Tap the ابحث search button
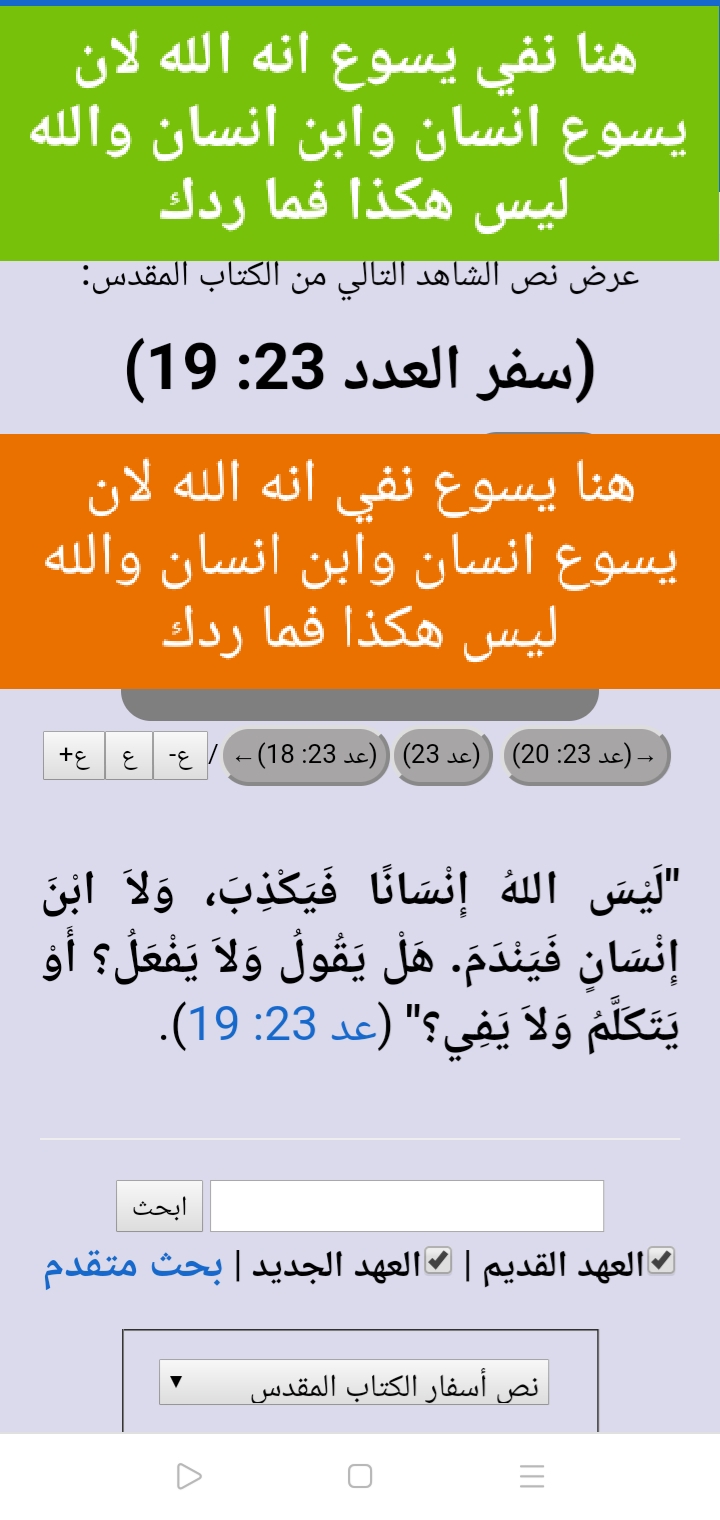This screenshot has height=1520, width=720. 160,1206
